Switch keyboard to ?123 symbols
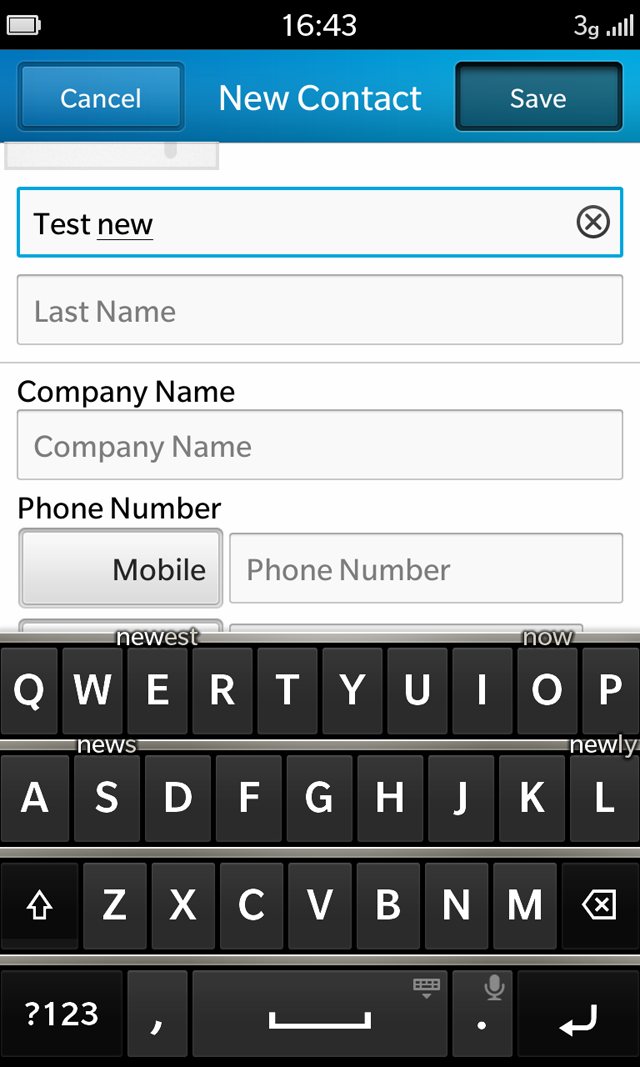 tap(62, 1014)
